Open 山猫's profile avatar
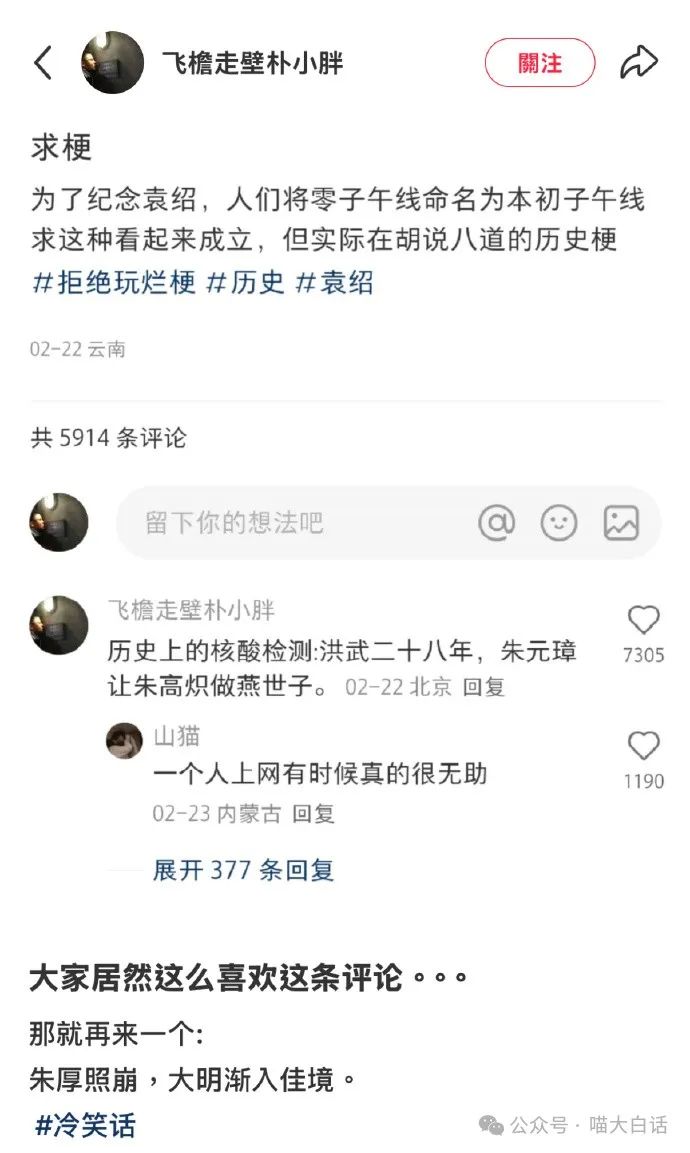 (x=124, y=740)
